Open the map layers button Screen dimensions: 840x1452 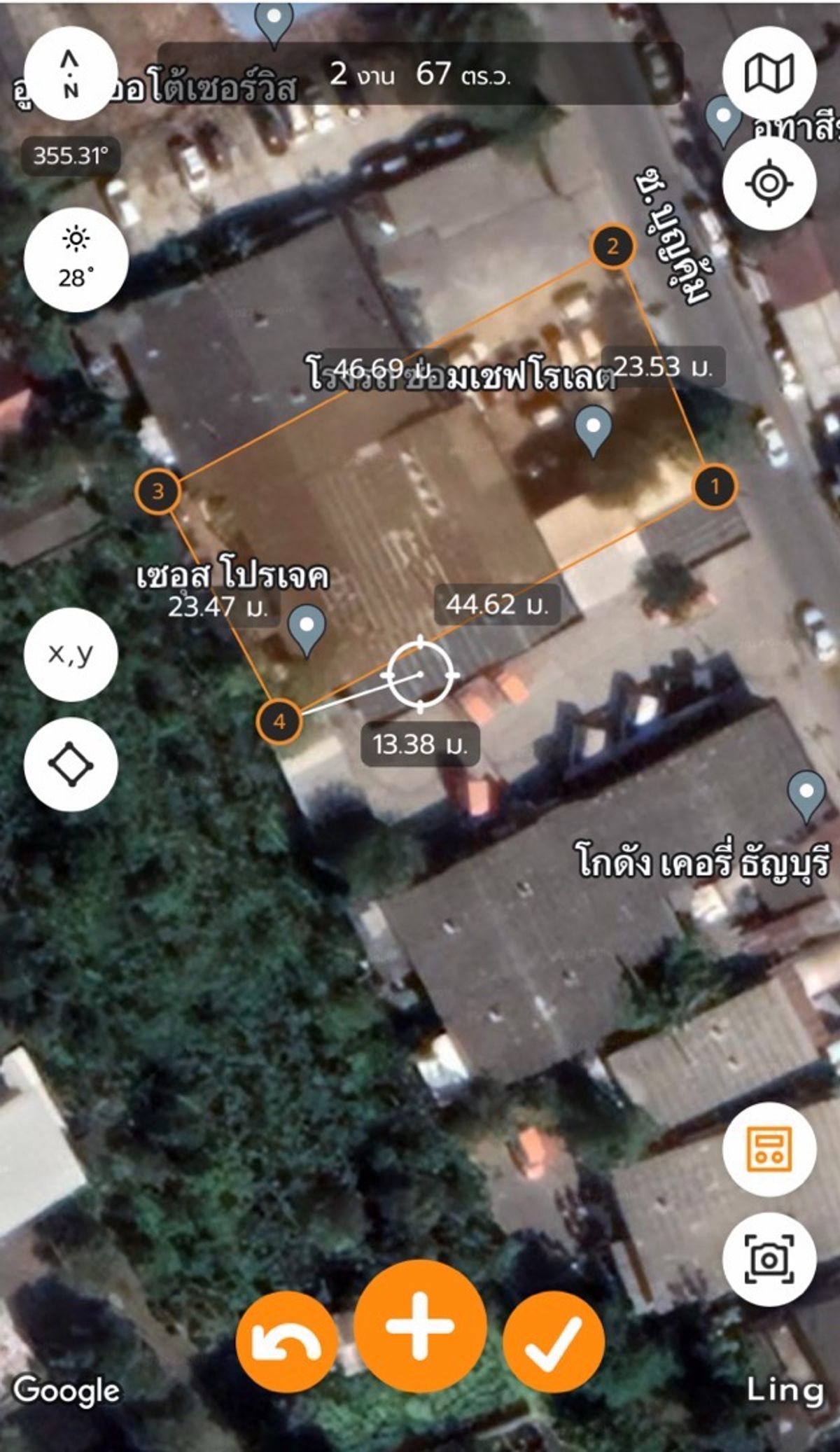[x=769, y=74]
